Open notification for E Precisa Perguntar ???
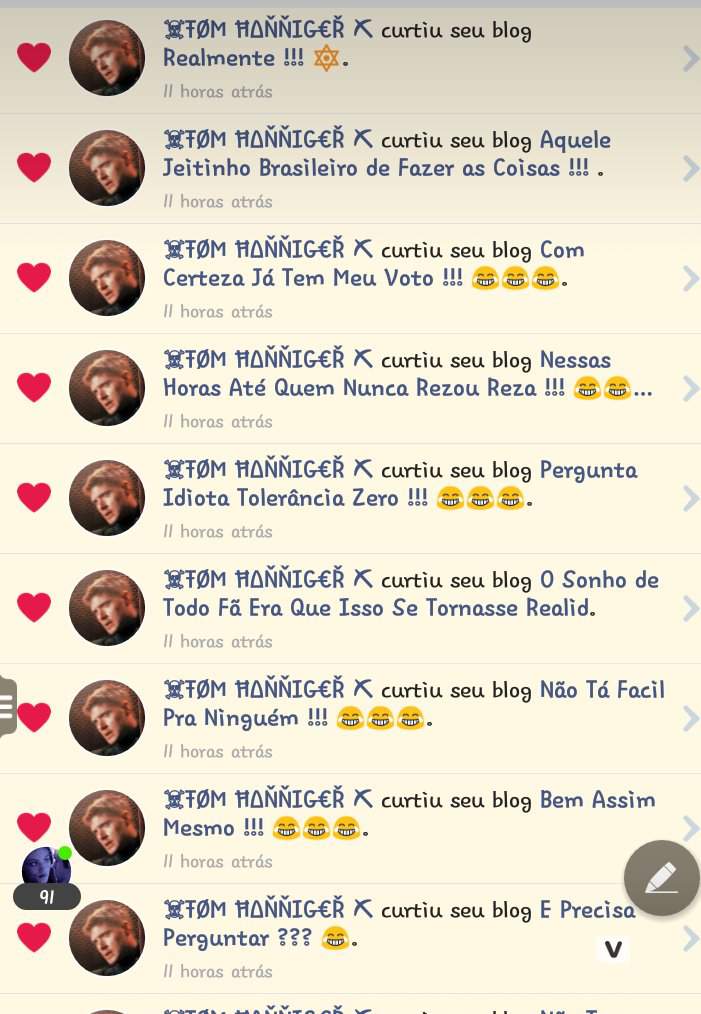701x1014 pixels. coord(400,938)
